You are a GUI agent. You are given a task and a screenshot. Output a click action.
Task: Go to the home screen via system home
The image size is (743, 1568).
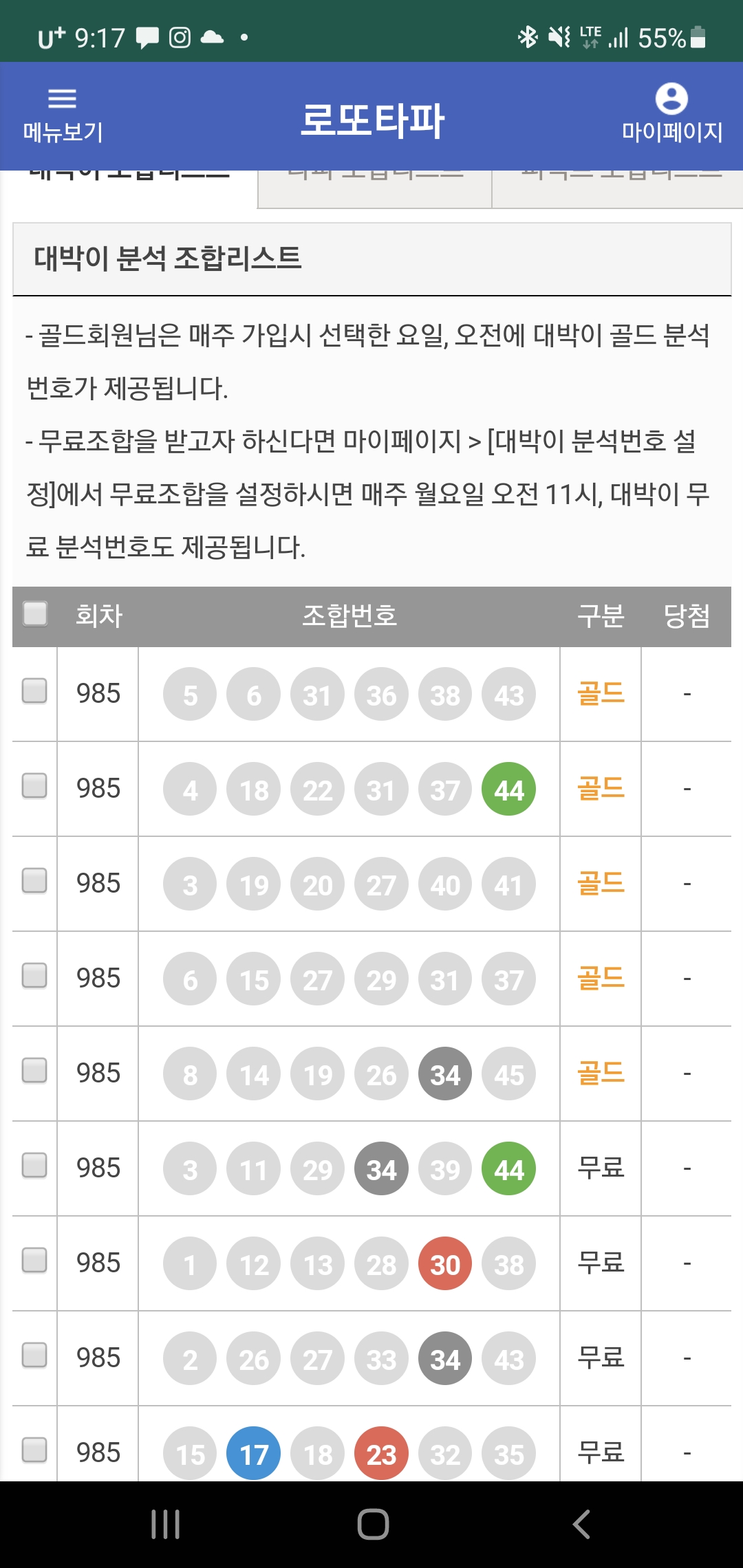pos(373,1524)
